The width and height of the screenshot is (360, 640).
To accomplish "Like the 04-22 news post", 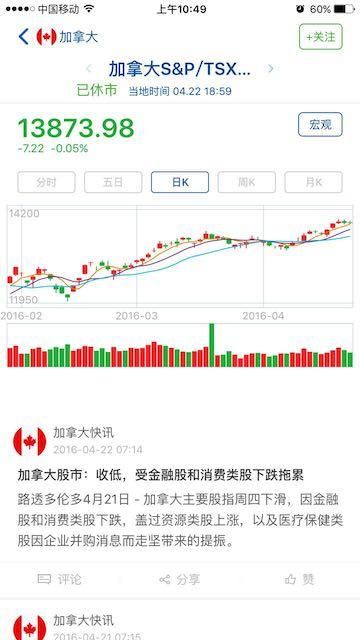I will point(300,579).
